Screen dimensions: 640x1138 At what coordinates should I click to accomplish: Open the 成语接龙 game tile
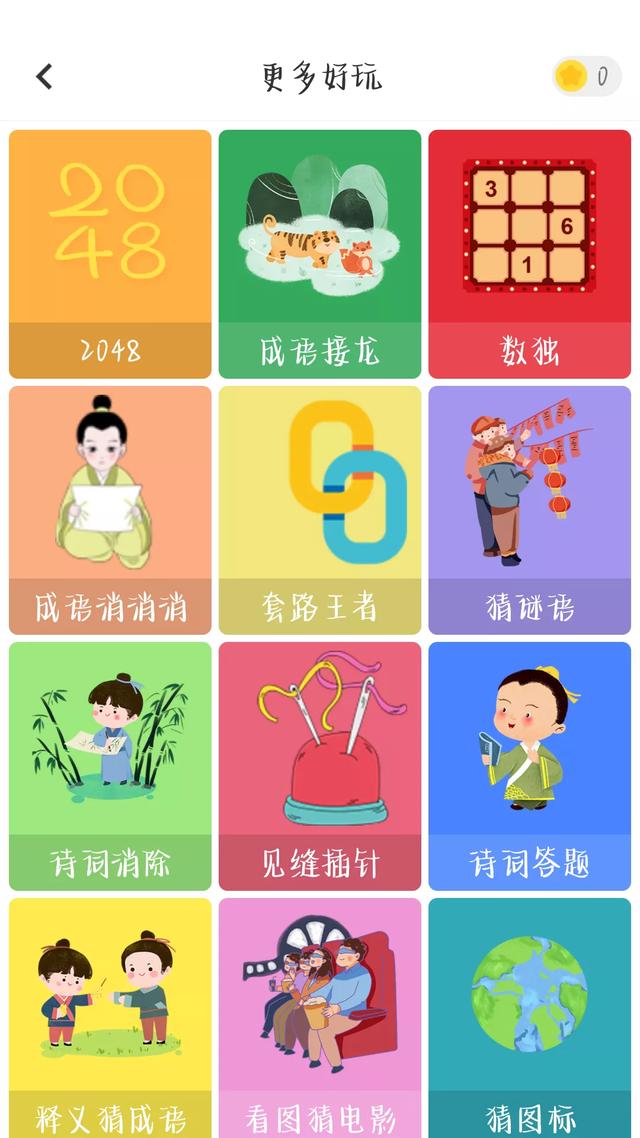coord(320,254)
